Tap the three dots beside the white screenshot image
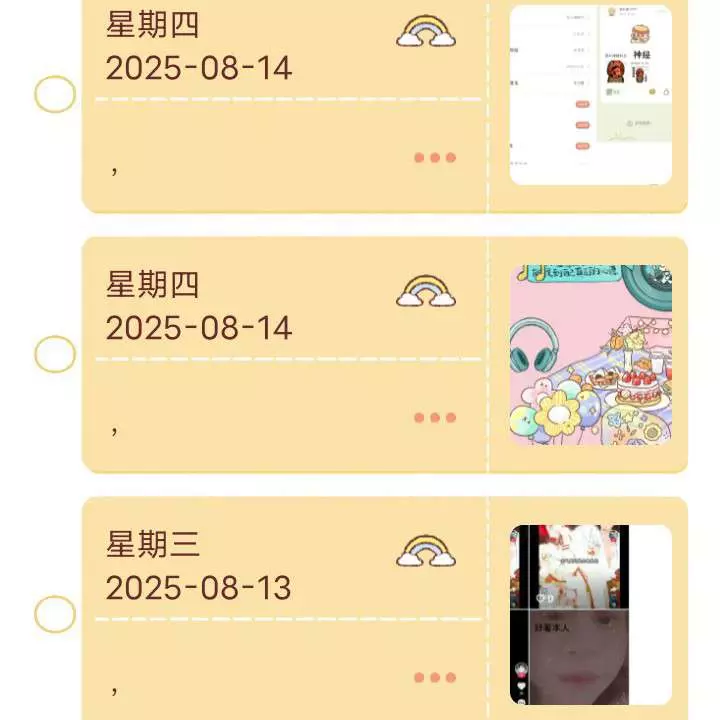This screenshot has width=720, height=720. [435, 158]
